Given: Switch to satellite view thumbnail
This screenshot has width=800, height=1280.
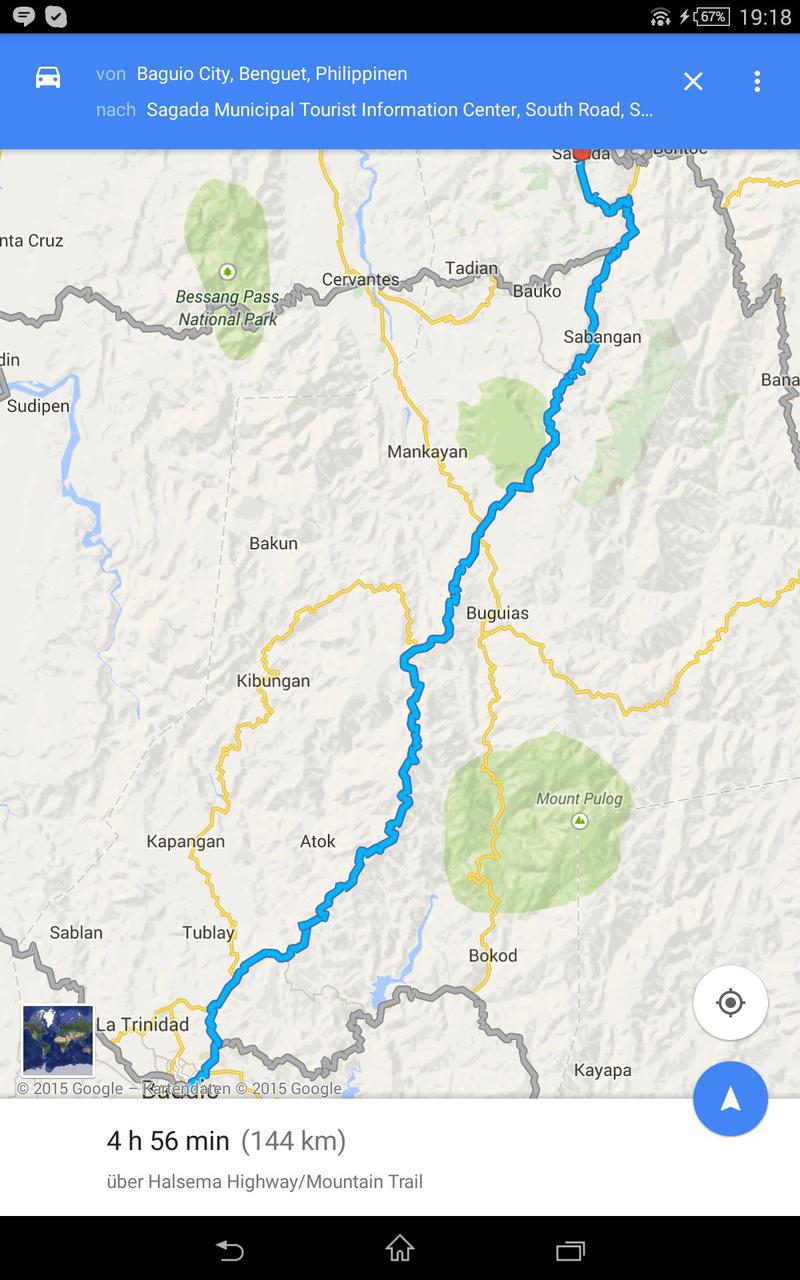Looking at the screenshot, I should pos(58,1041).
